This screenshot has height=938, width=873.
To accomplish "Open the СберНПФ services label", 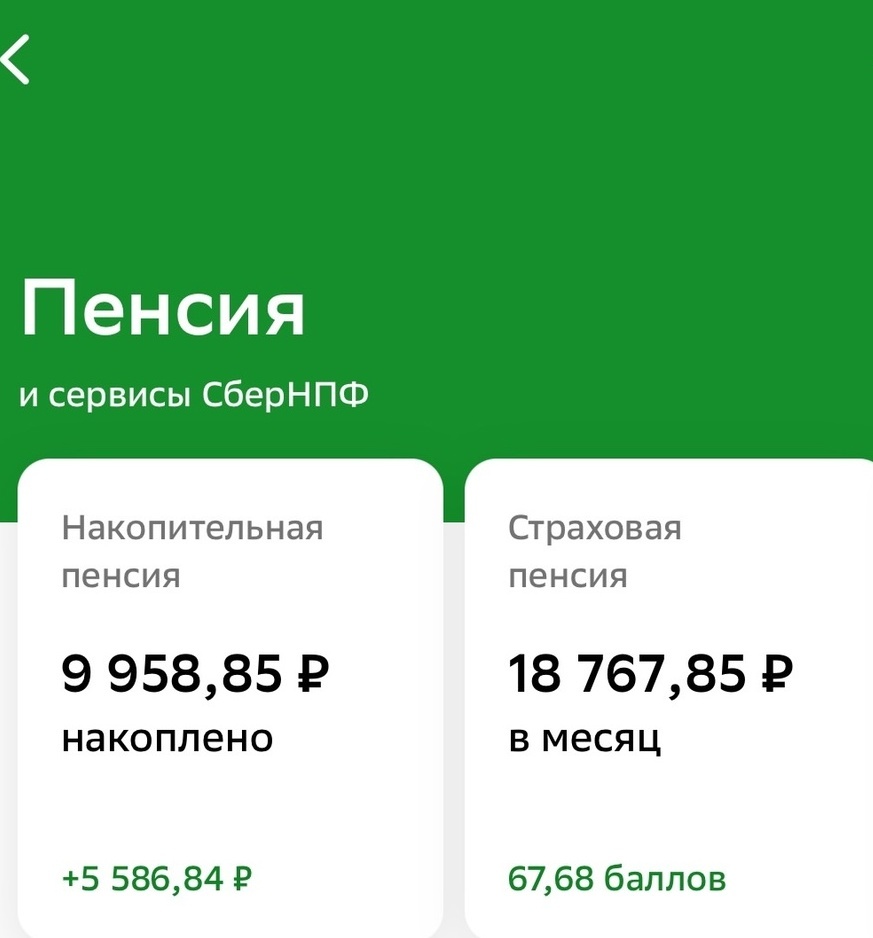I will [195, 393].
